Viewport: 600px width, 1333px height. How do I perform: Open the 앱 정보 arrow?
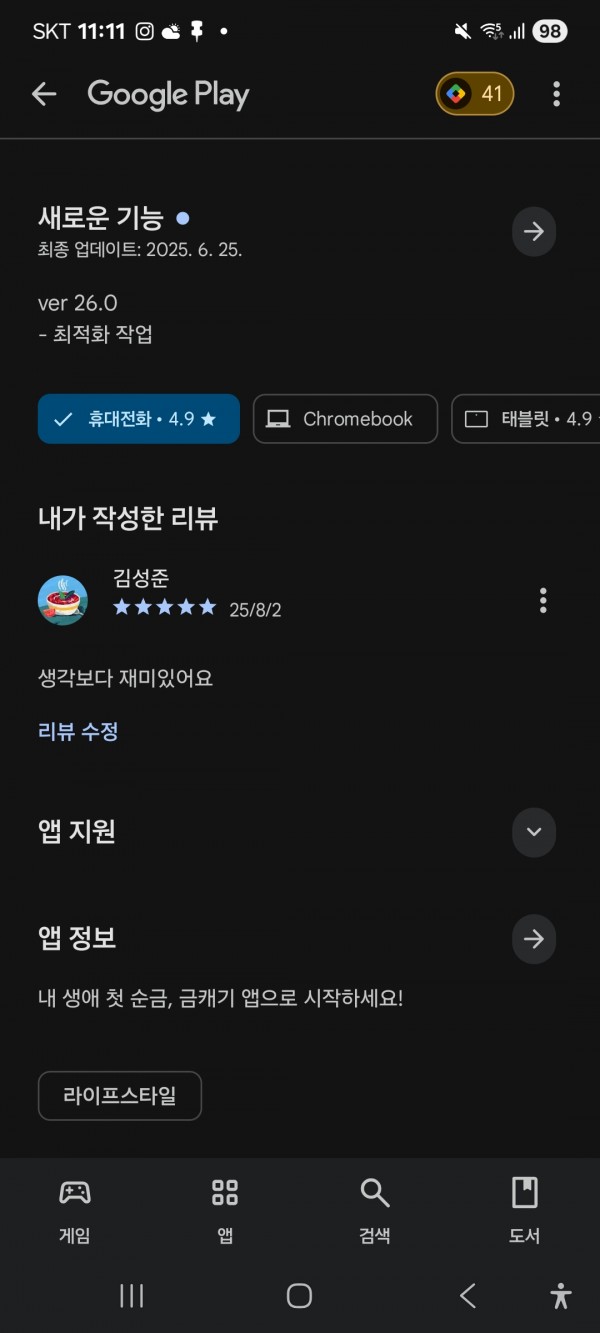(x=534, y=939)
